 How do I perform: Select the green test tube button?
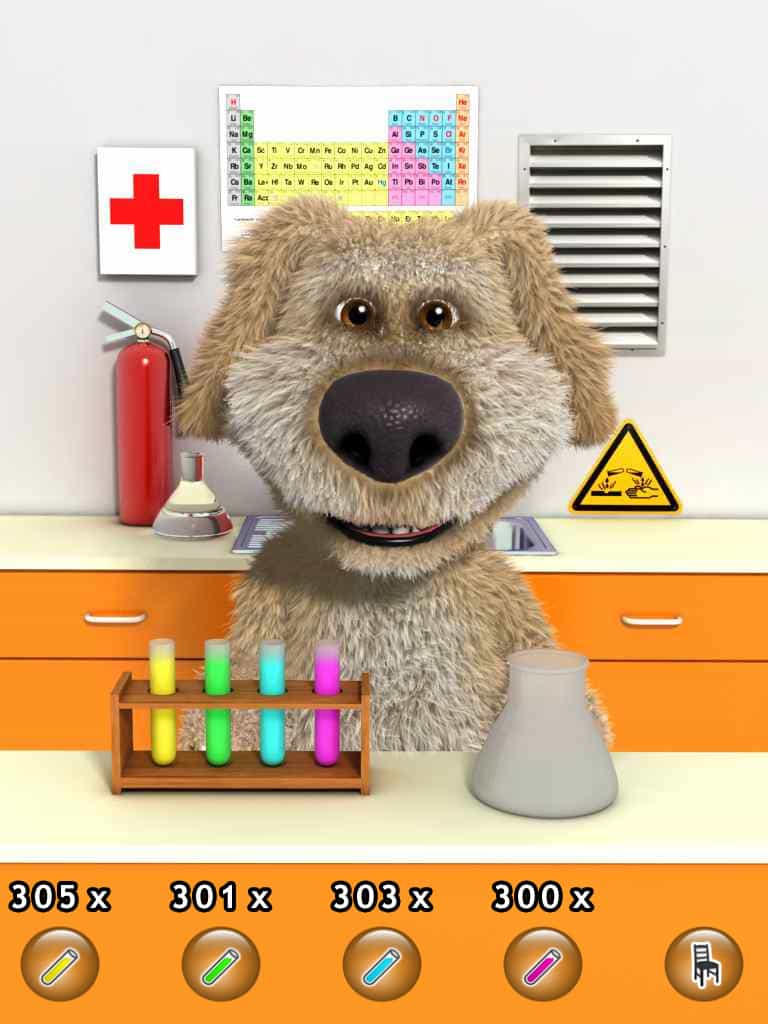pos(221,964)
